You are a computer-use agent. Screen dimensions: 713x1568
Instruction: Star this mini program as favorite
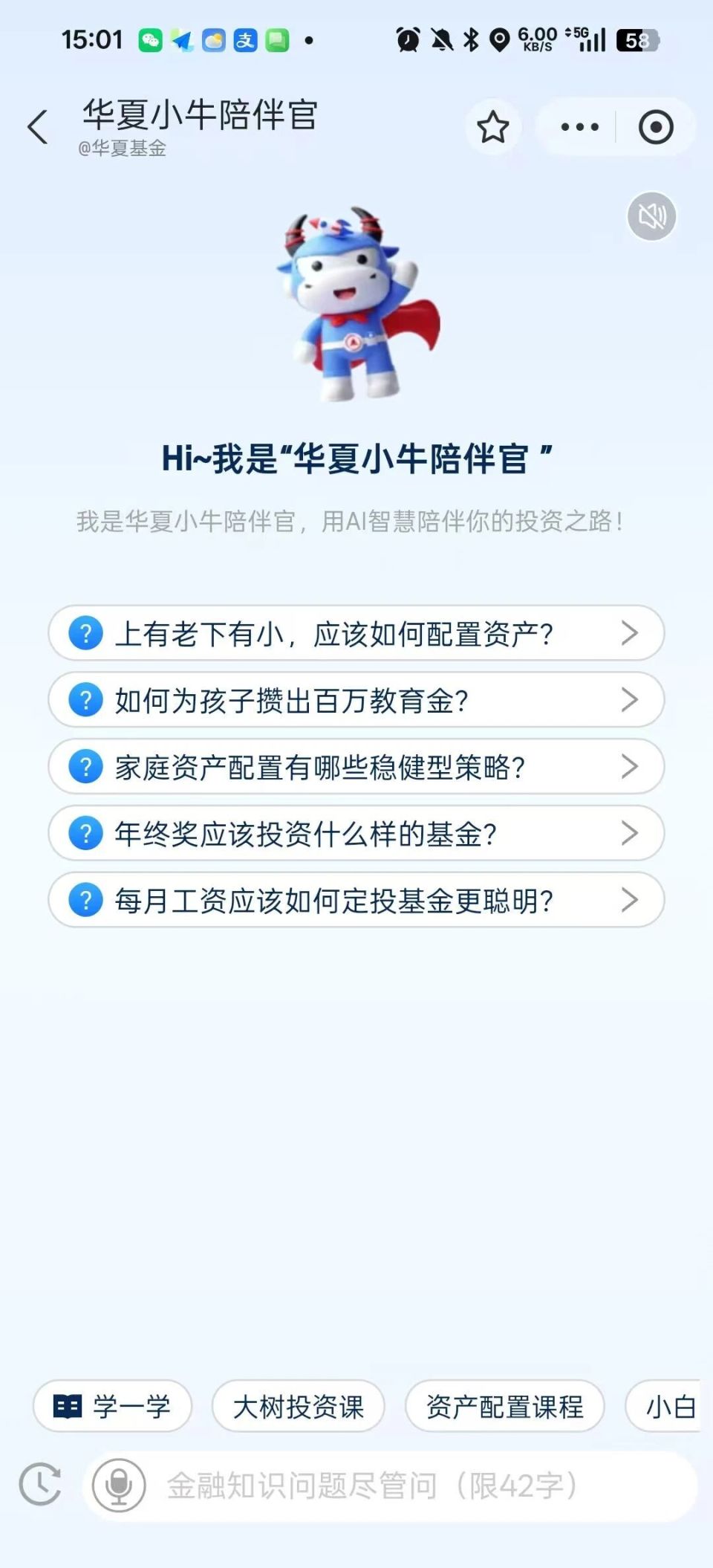pyautogui.click(x=494, y=126)
